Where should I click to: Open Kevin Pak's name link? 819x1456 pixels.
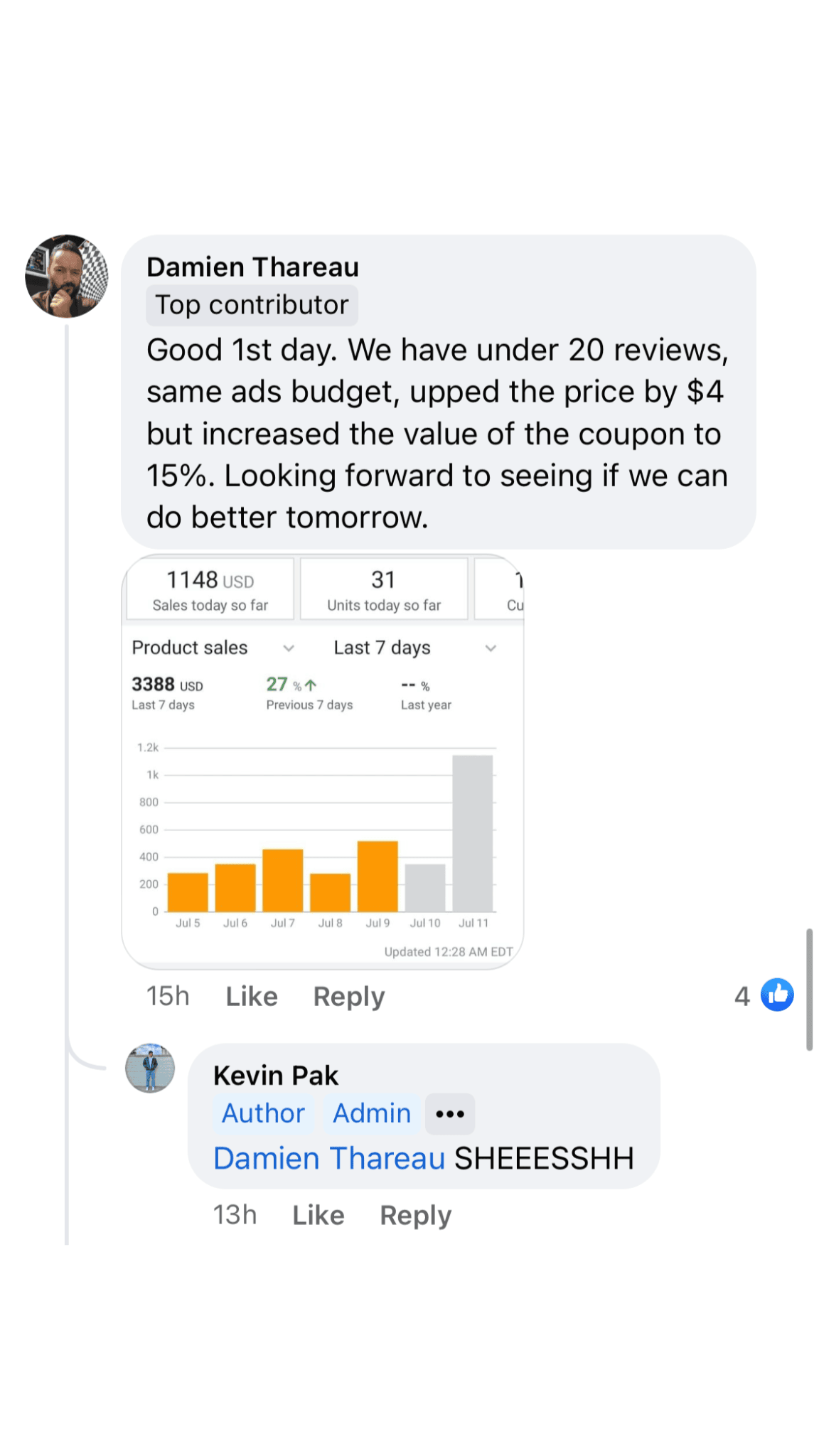(x=275, y=1076)
